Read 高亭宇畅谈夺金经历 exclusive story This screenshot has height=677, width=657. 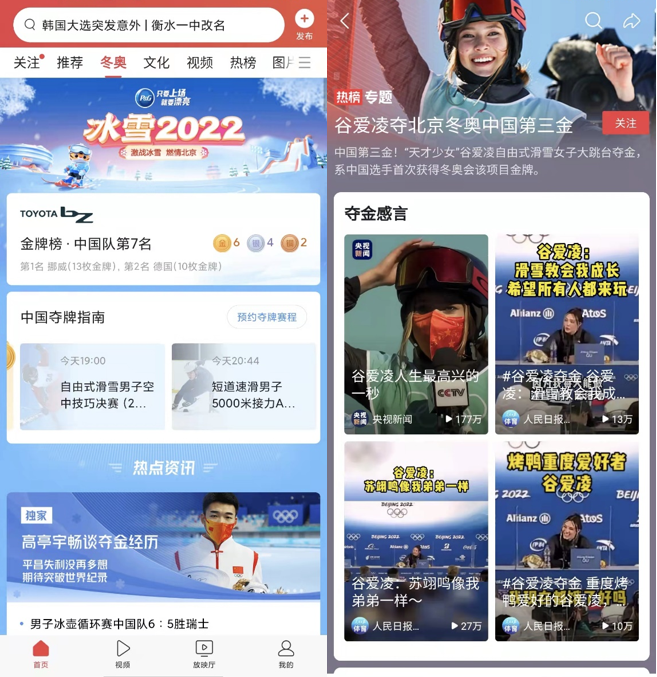[163, 548]
